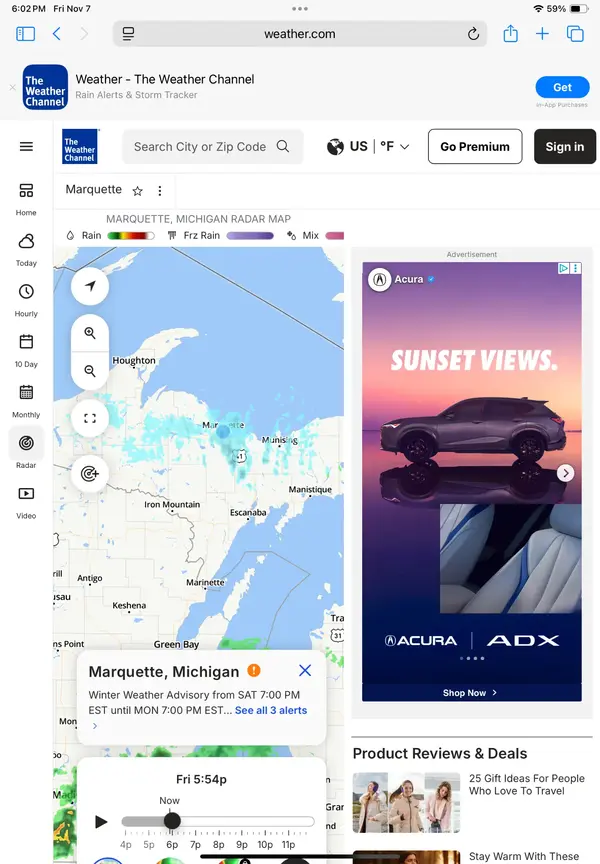The height and width of the screenshot is (864, 600).
Task: Expand the map to fullscreen
Action: tap(90, 418)
